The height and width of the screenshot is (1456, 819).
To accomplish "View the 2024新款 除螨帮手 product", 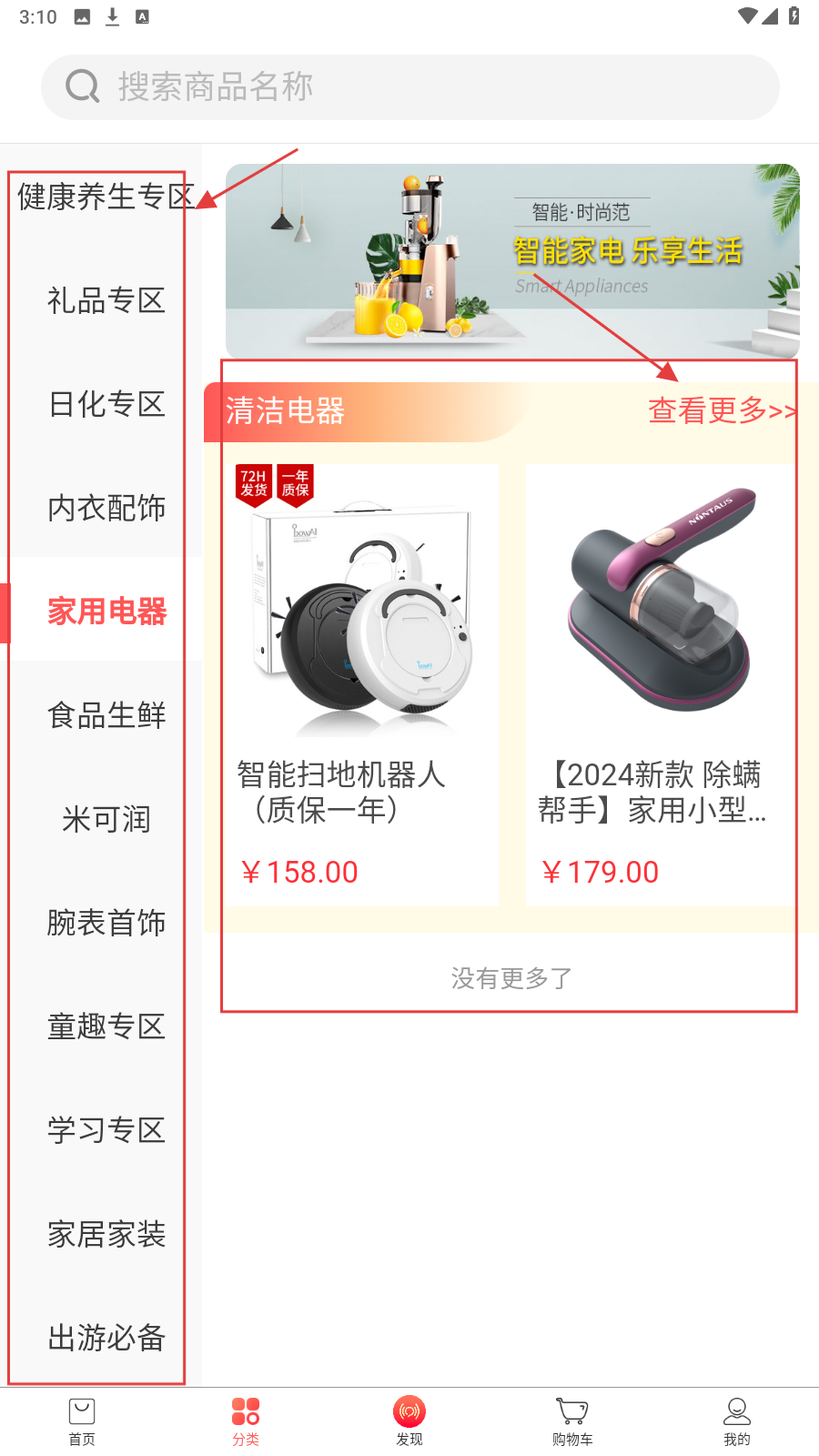I will coord(657,684).
